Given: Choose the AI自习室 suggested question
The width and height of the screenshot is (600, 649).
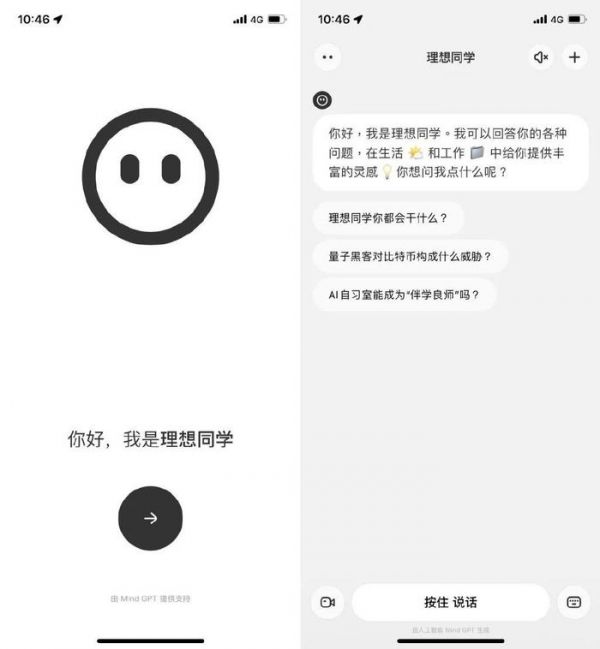Looking at the screenshot, I should [404, 295].
